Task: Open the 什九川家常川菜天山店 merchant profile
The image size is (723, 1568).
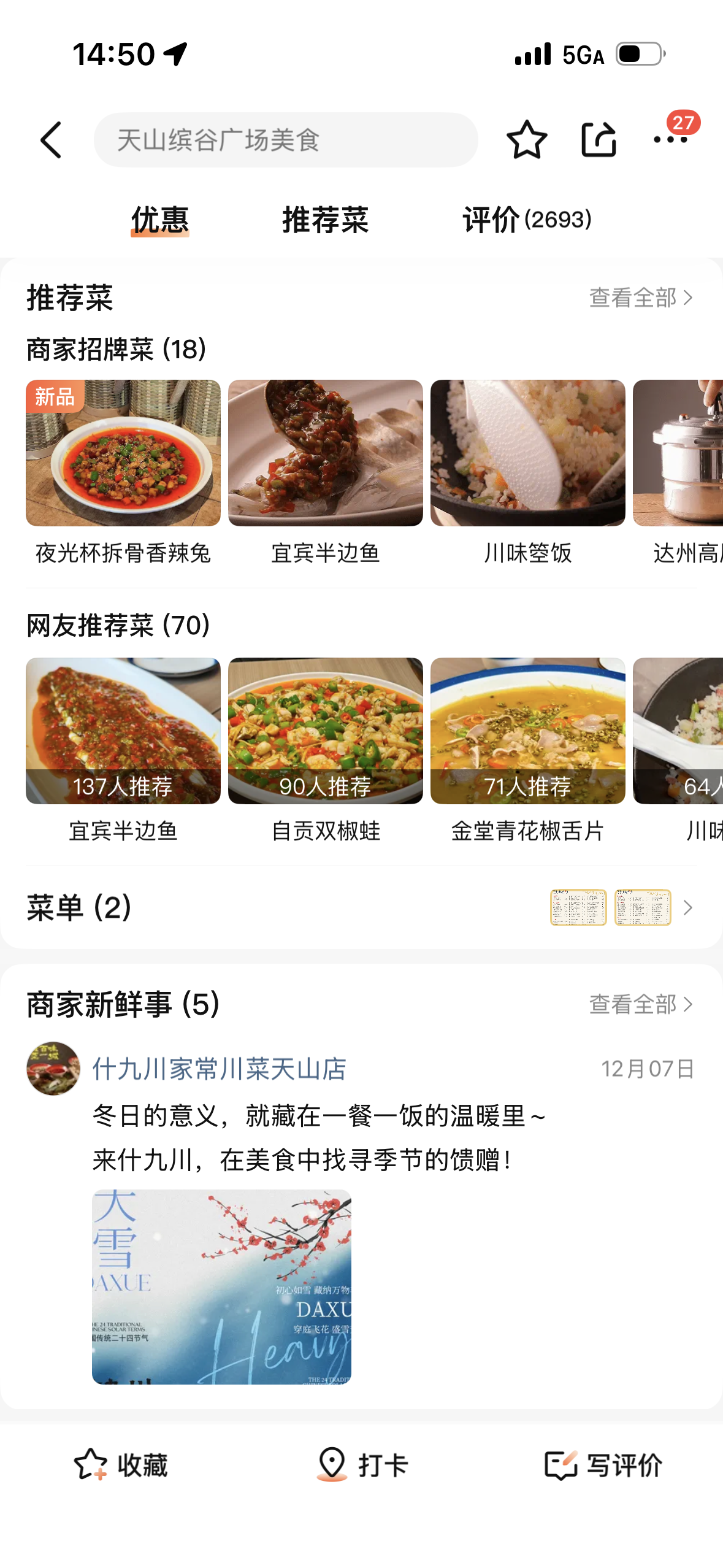Action: tap(219, 1069)
